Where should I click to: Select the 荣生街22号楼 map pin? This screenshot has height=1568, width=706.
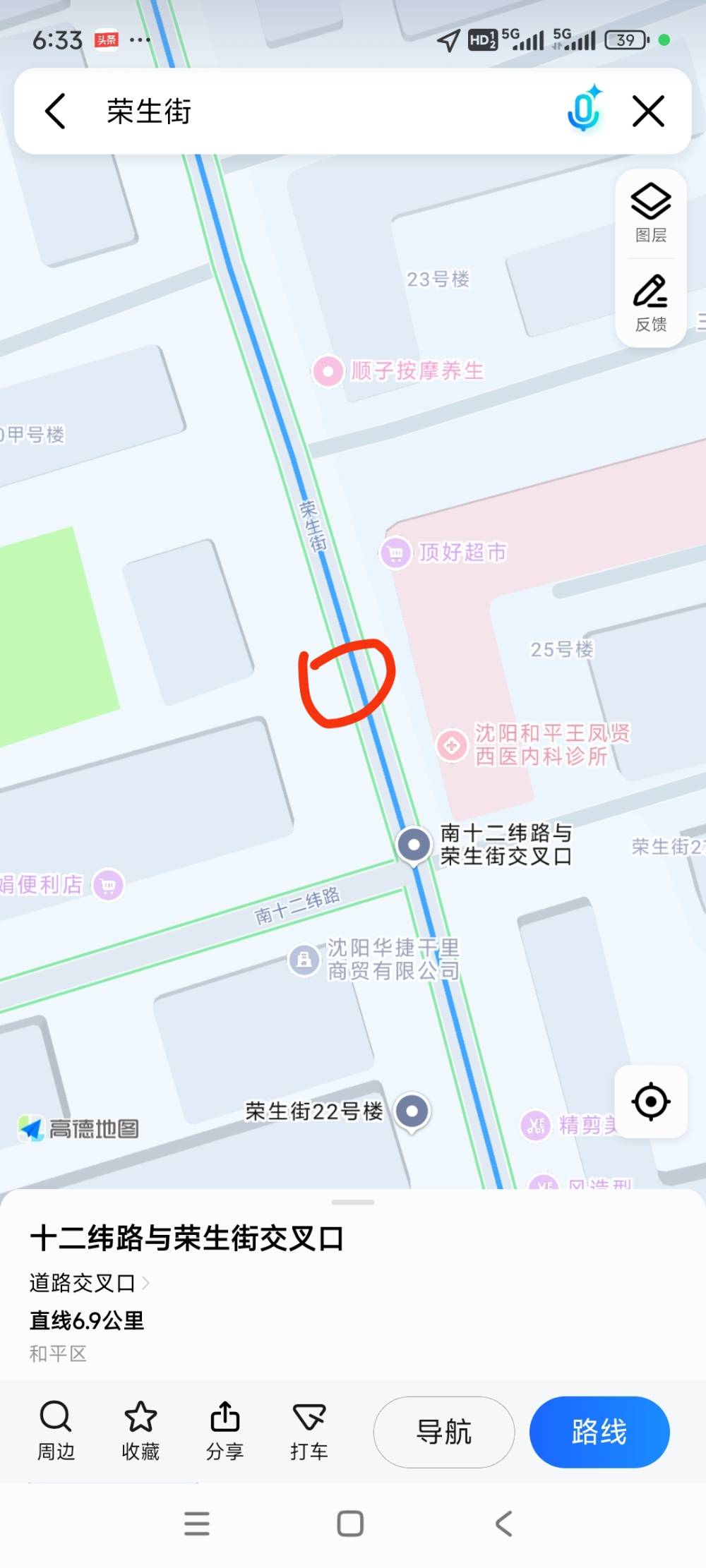[x=412, y=1112]
